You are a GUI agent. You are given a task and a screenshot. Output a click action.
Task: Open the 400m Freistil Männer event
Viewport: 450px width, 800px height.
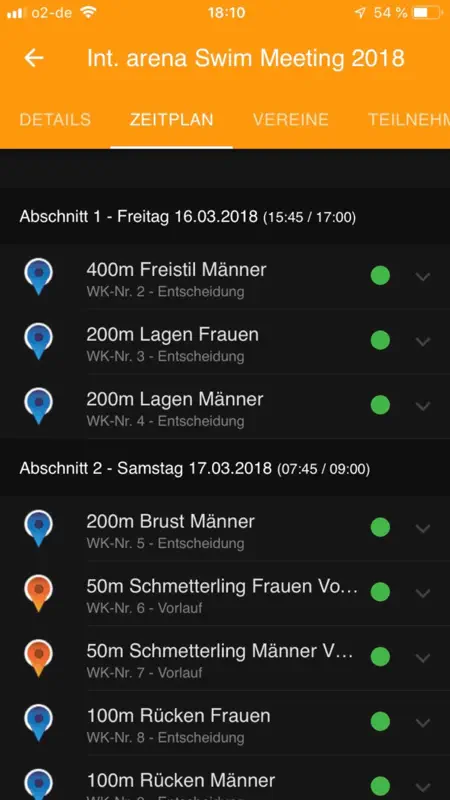[225, 277]
